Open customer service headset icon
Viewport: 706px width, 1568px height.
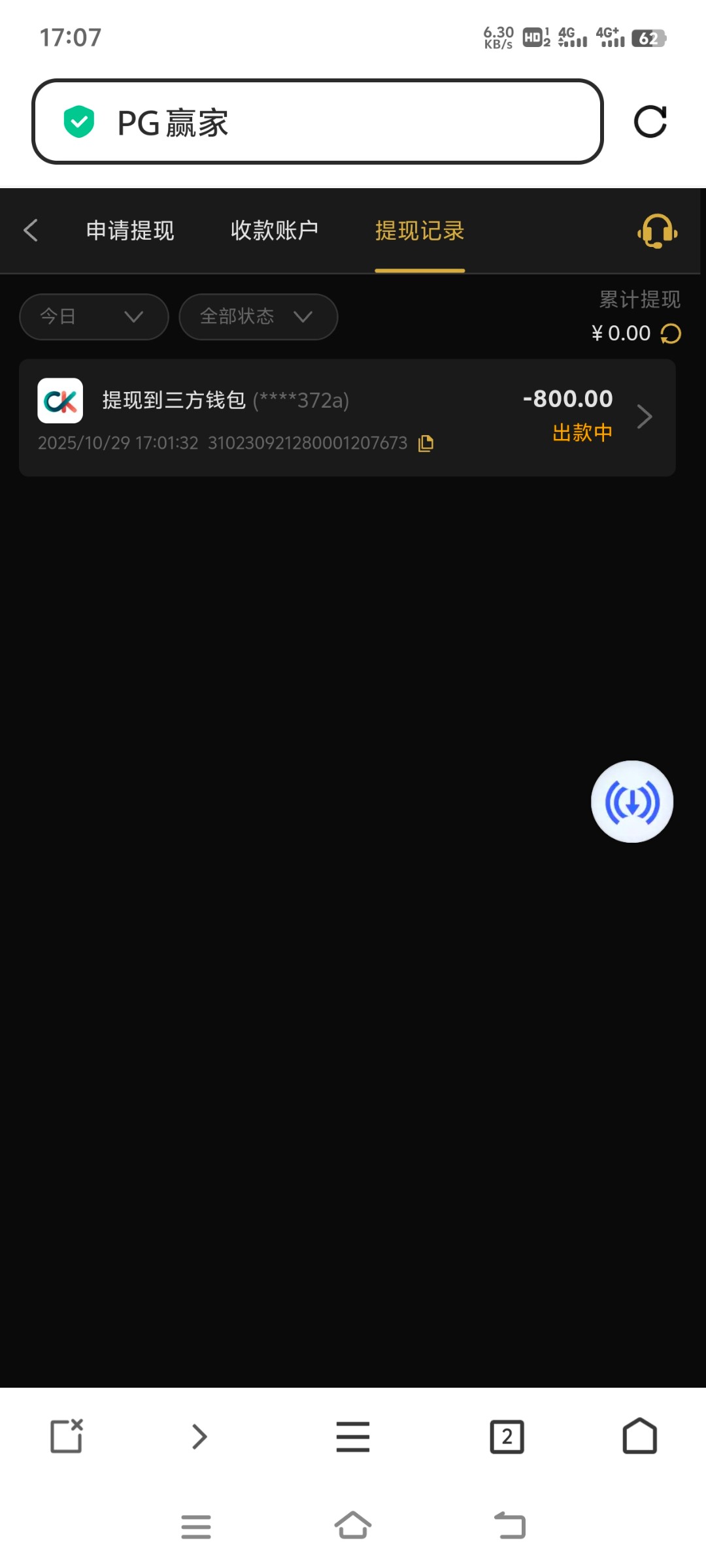point(657,231)
